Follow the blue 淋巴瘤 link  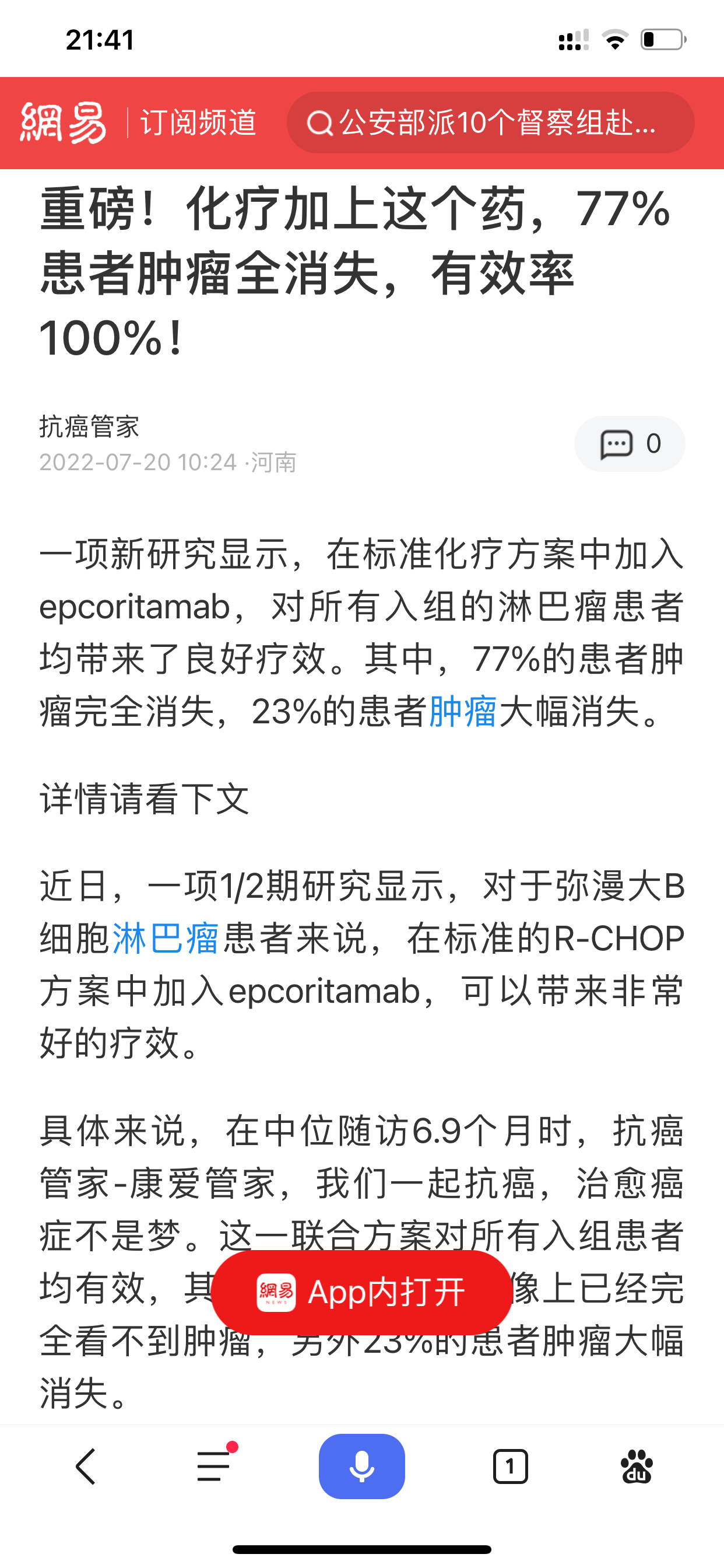coord(166,938)
